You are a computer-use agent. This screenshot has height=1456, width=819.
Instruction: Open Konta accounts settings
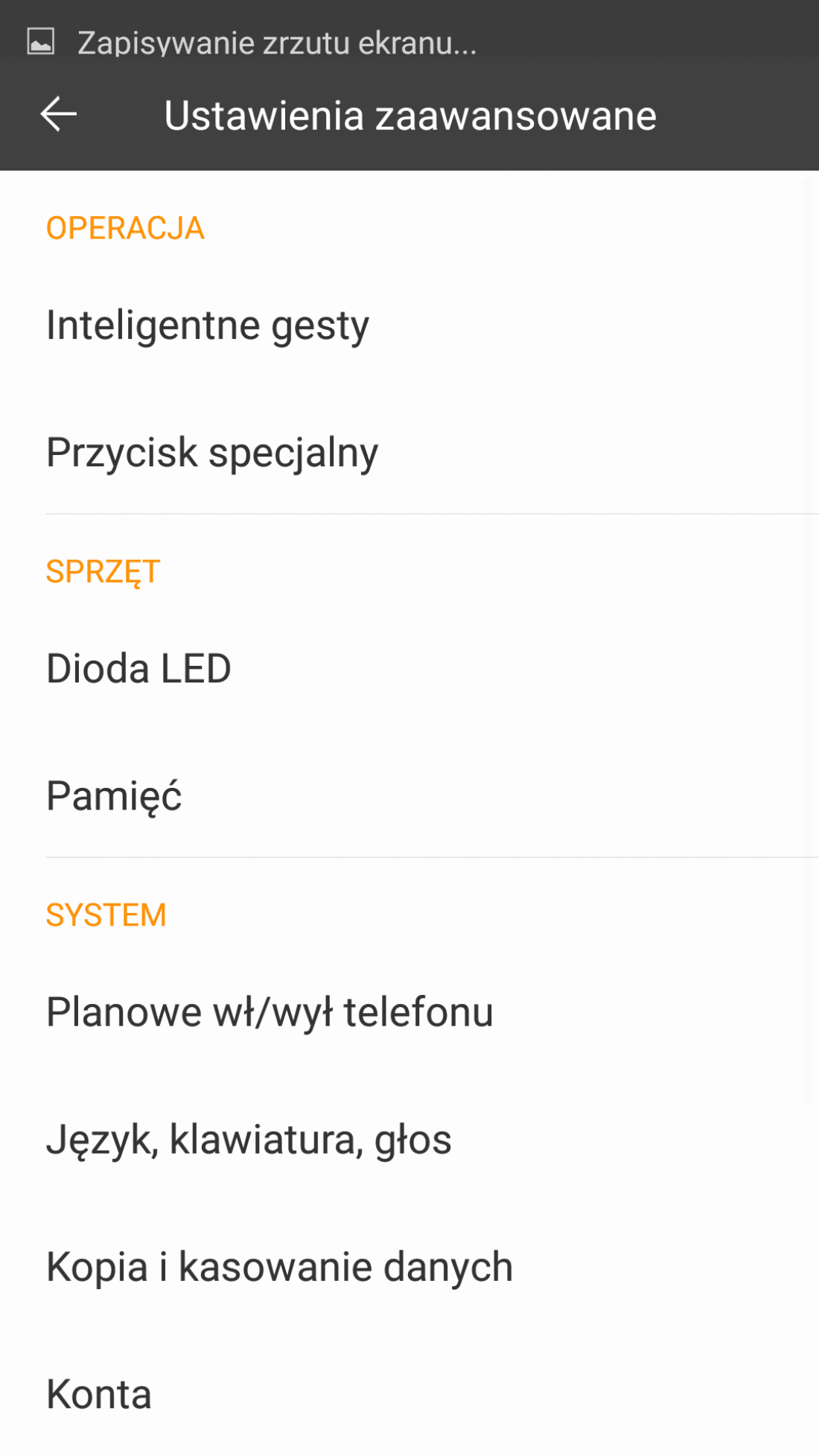[x=409, y=1393]
